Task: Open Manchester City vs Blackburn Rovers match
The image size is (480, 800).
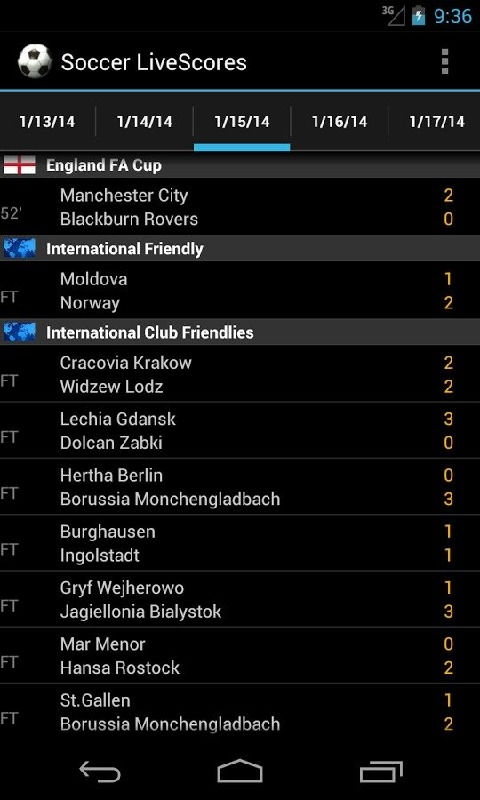Action: pos(240,207)
